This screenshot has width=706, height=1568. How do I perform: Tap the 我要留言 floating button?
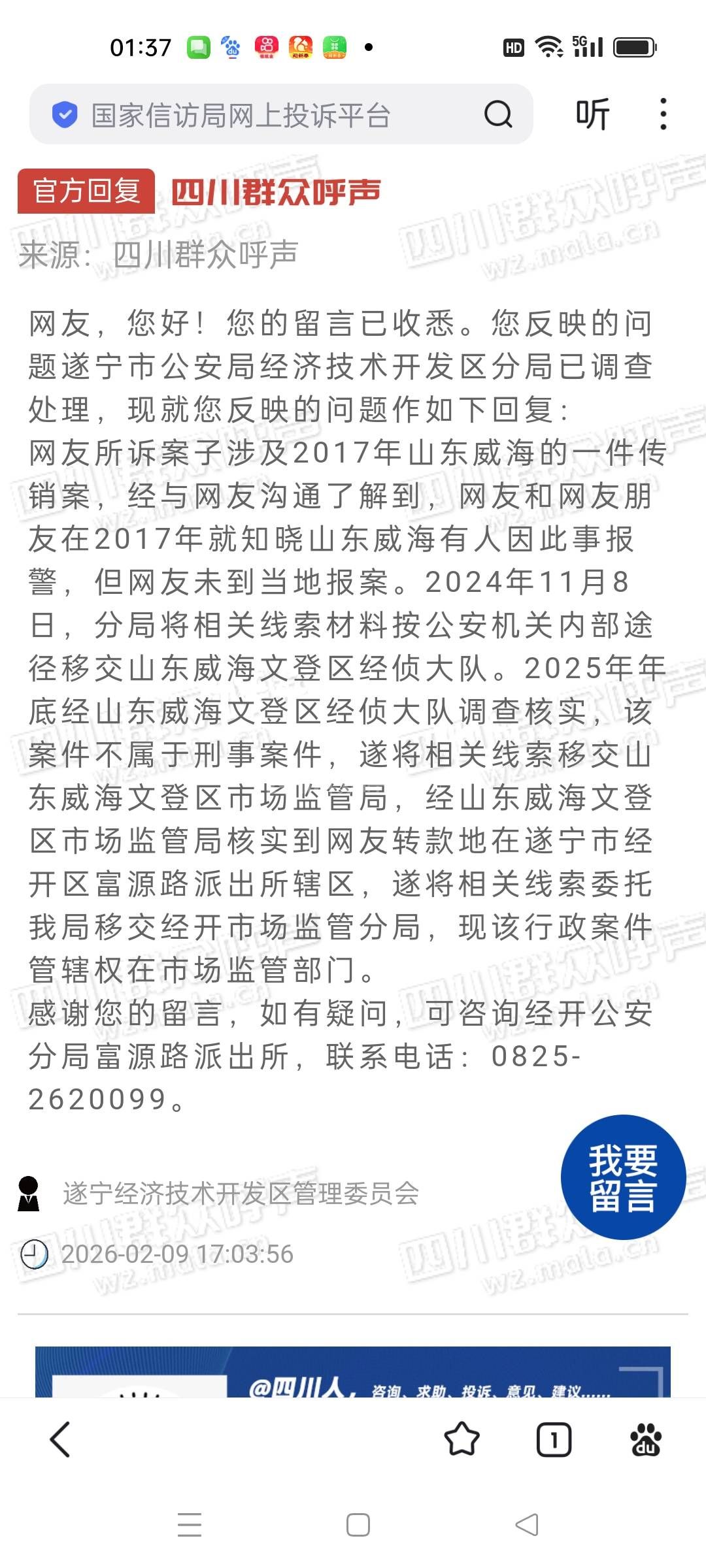(623, 1177)
